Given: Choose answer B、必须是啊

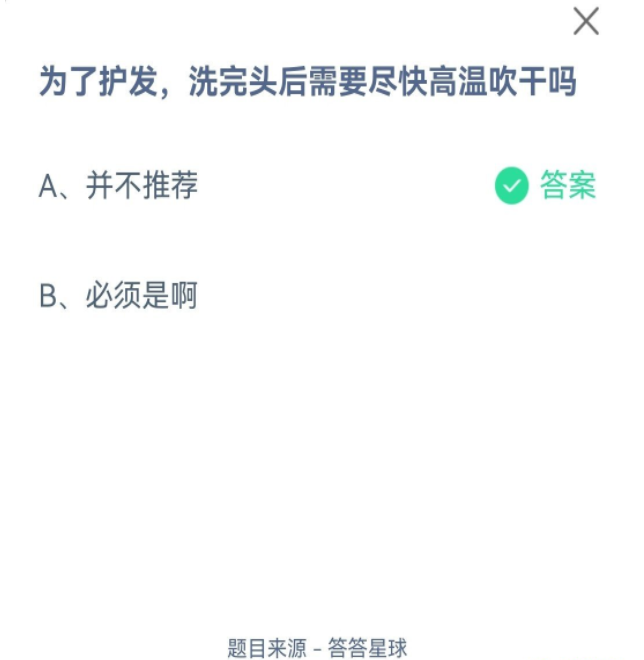Looking at the screenshot, I should click(119, 296).
